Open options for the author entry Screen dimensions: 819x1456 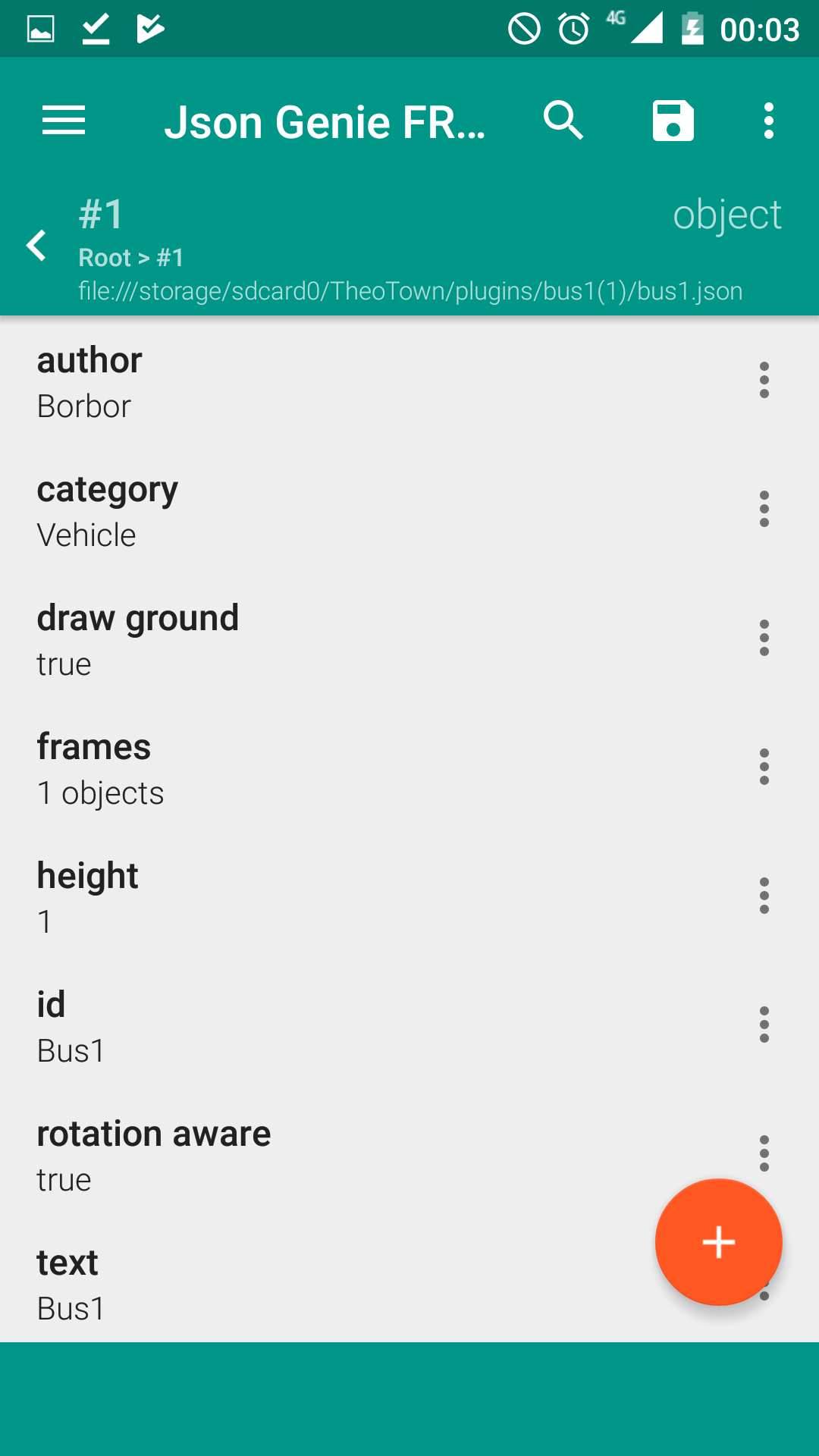click(x=764, y=380)
